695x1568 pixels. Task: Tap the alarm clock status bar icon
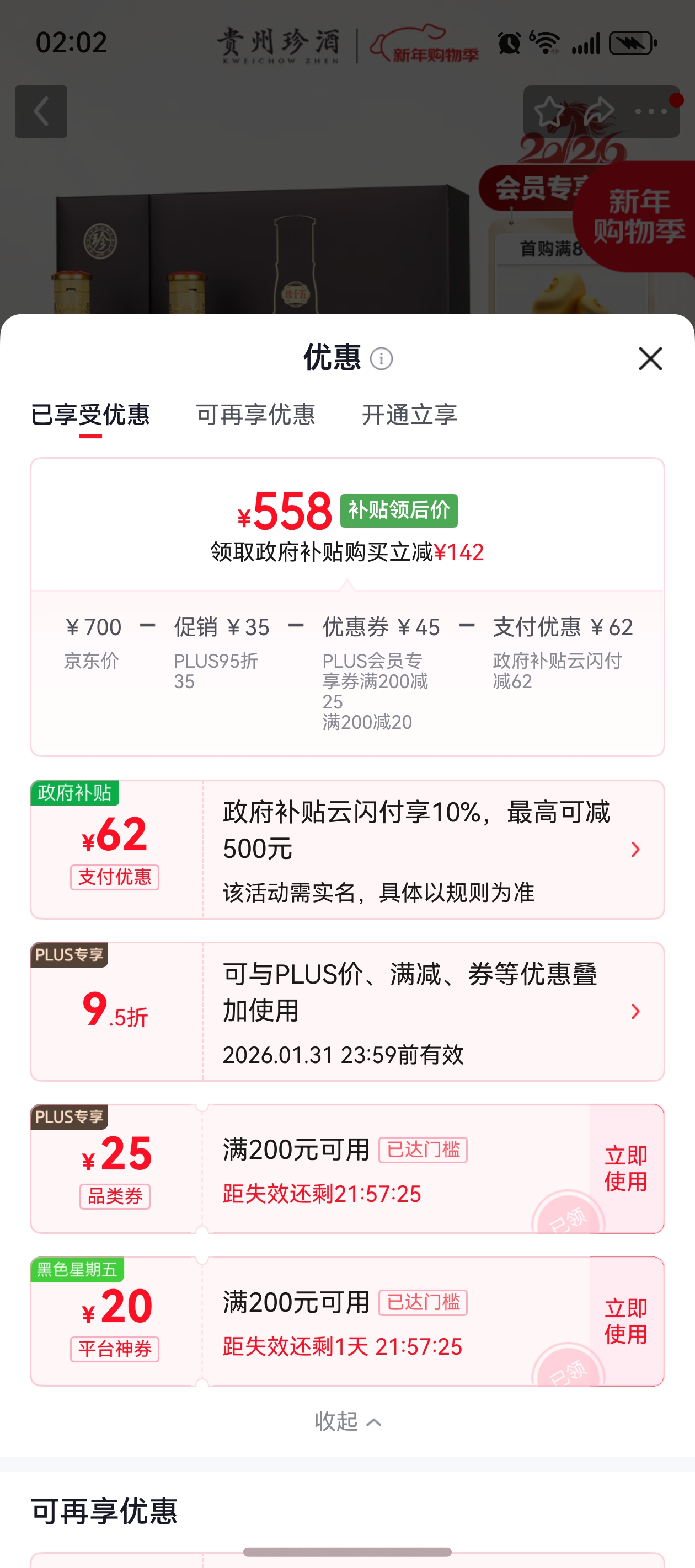[x=509, y=41]
